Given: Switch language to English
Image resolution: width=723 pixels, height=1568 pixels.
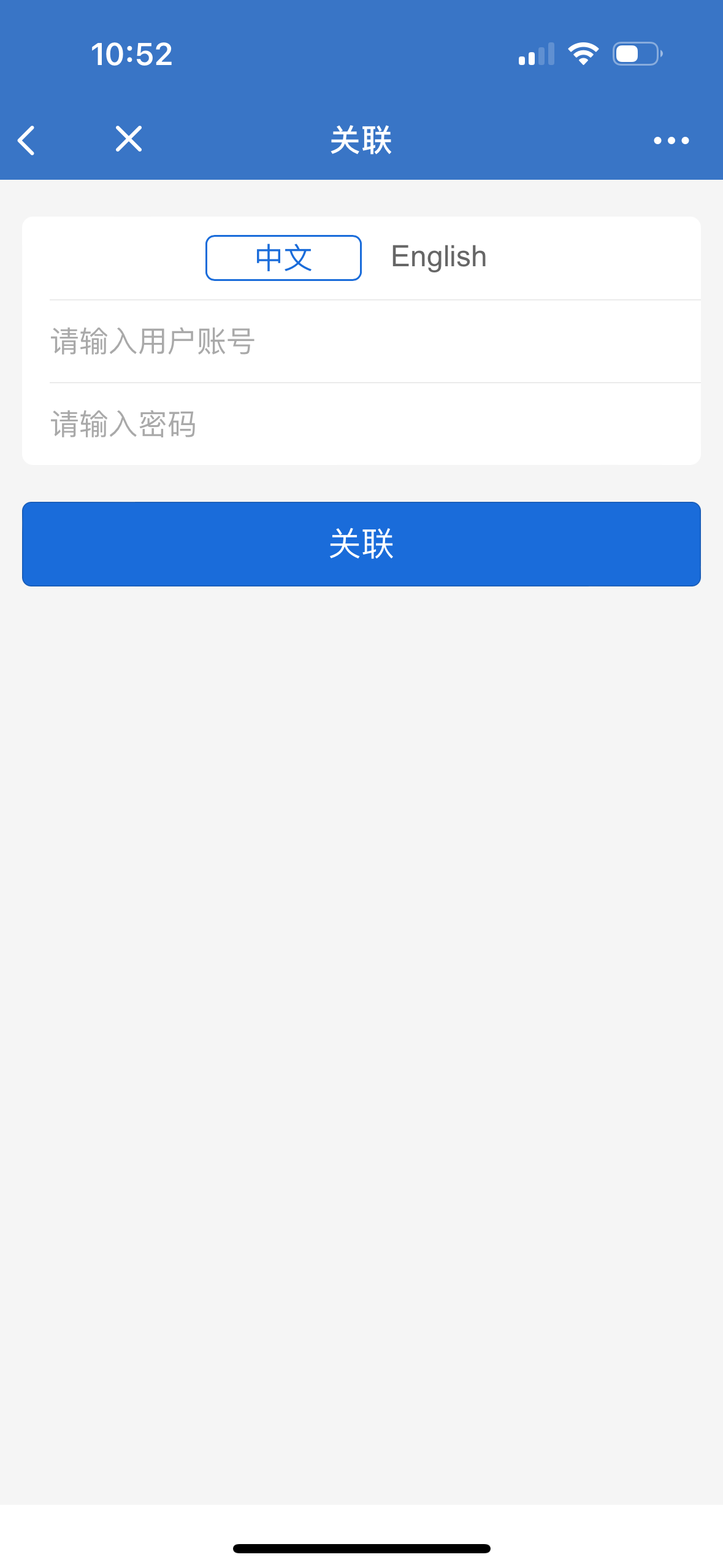Looking at the screenshot, I should pos(439,256).
